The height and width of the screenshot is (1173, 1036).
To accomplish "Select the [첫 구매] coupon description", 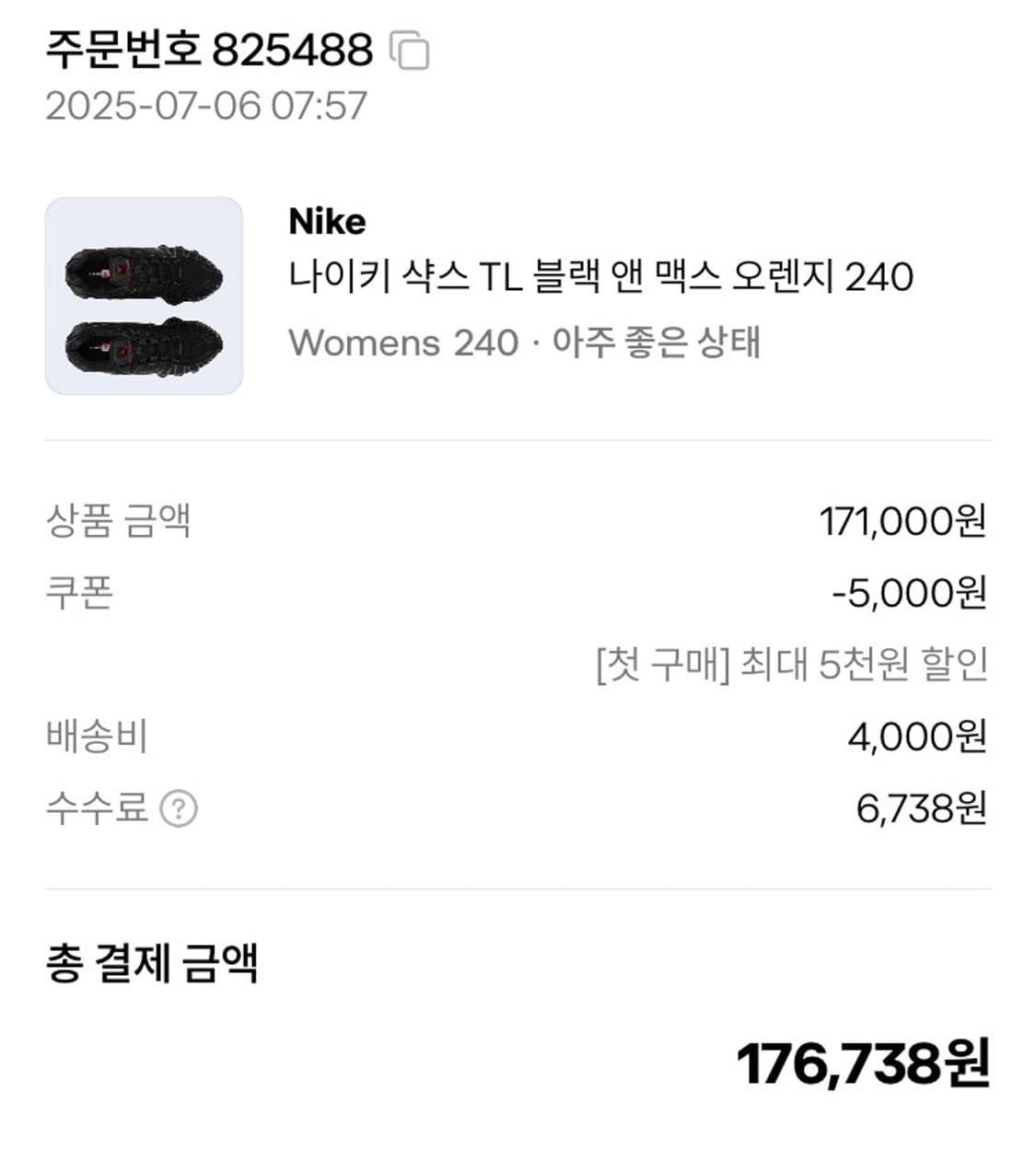I will point(792,666).
